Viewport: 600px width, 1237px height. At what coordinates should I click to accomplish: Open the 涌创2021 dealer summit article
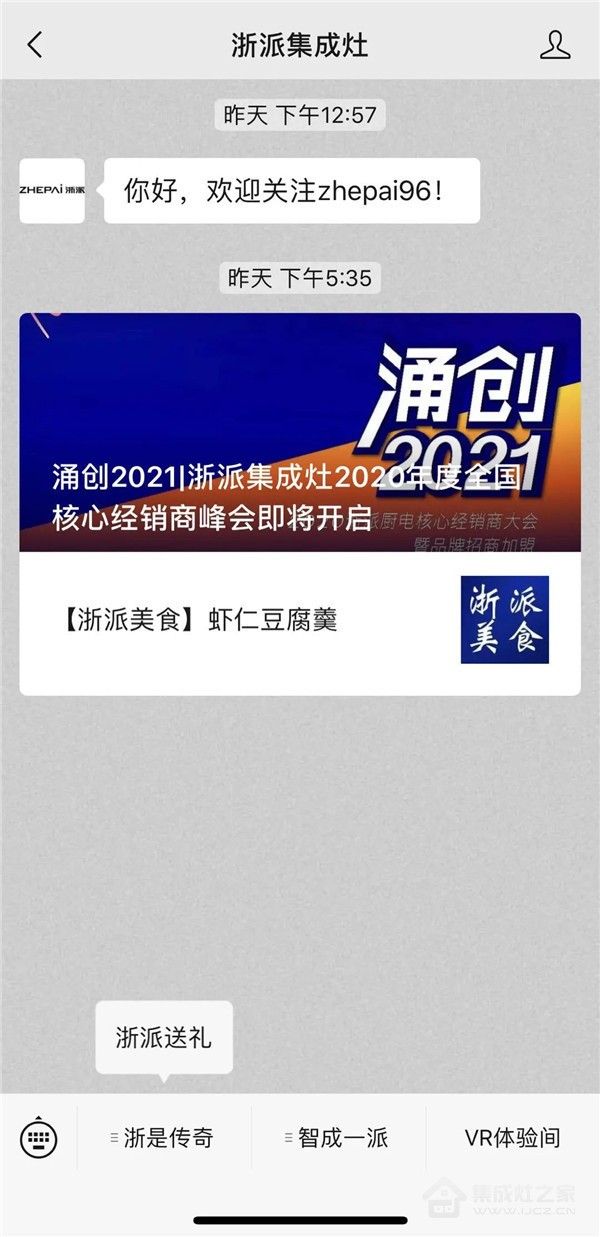tap(299, 432)
